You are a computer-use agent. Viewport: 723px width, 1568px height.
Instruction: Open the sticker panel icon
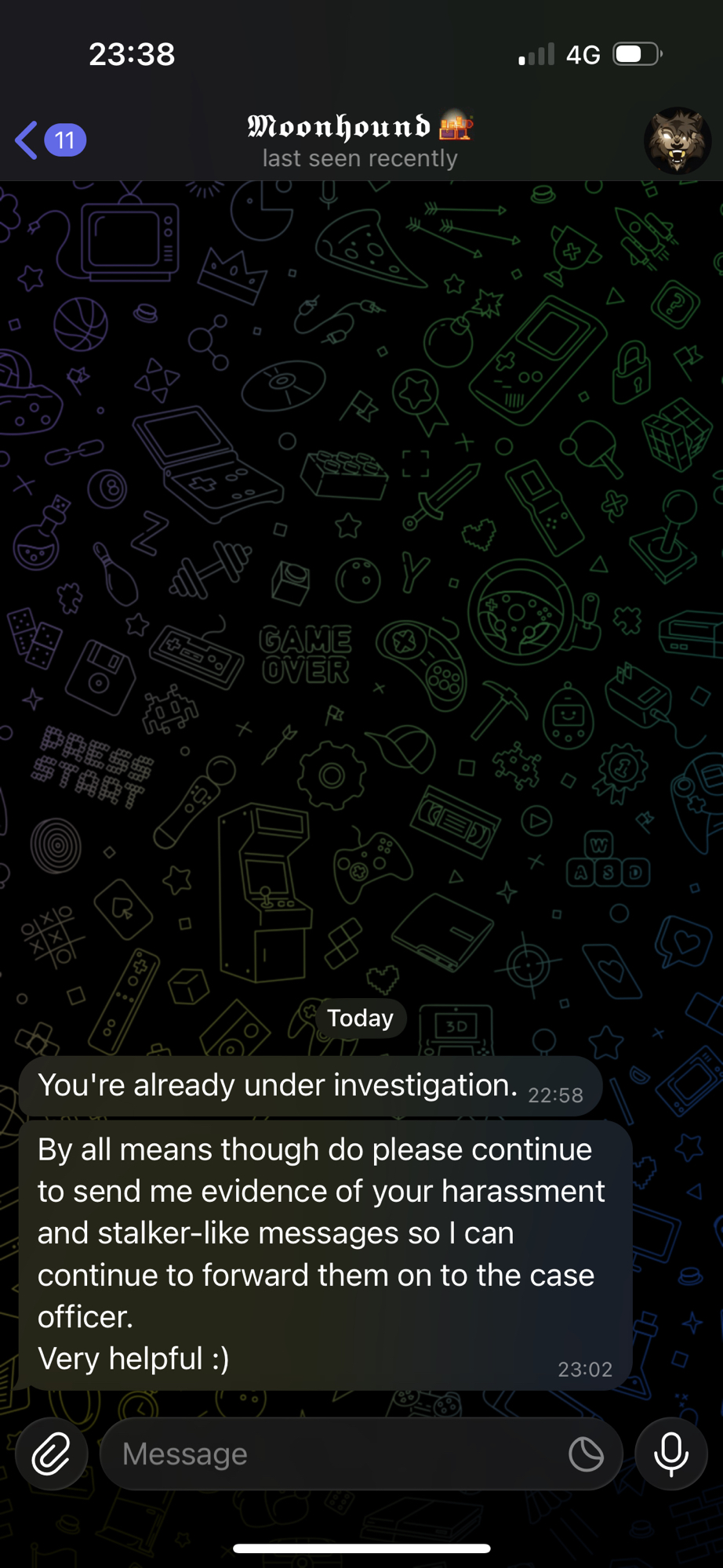pos(586,1454)
